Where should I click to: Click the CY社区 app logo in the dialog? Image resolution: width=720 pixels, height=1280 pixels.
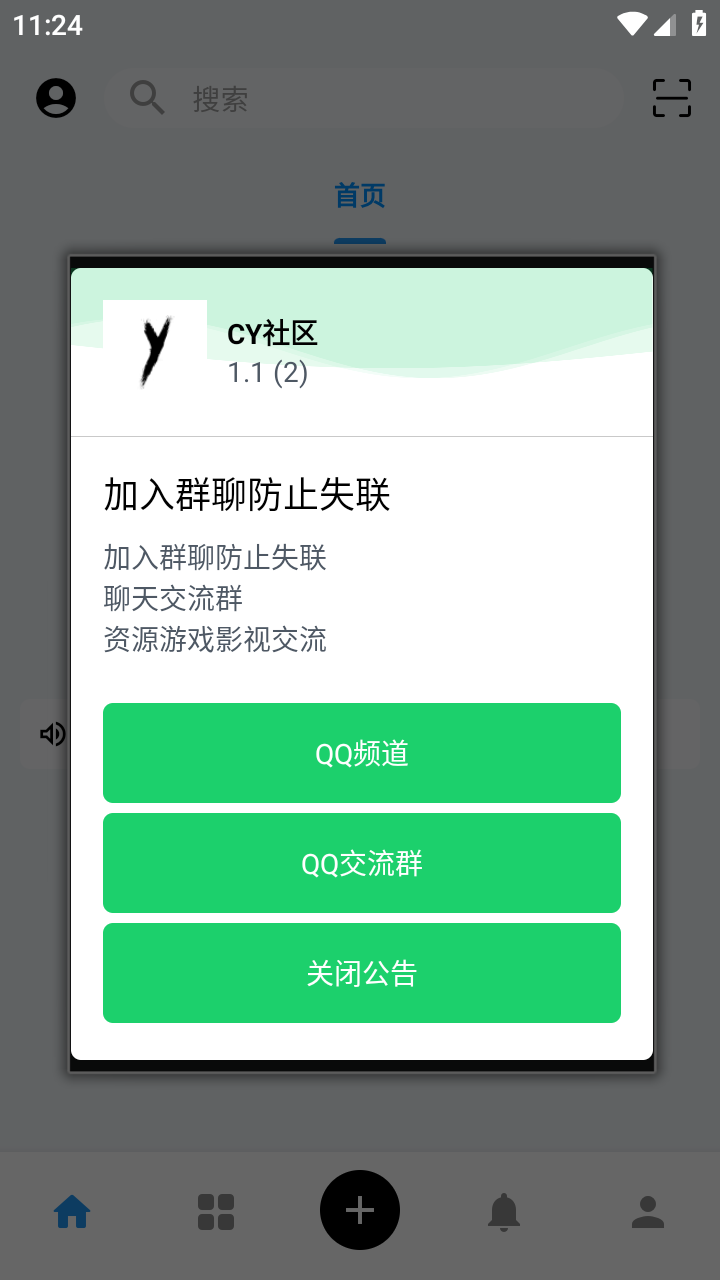point(154,343)
